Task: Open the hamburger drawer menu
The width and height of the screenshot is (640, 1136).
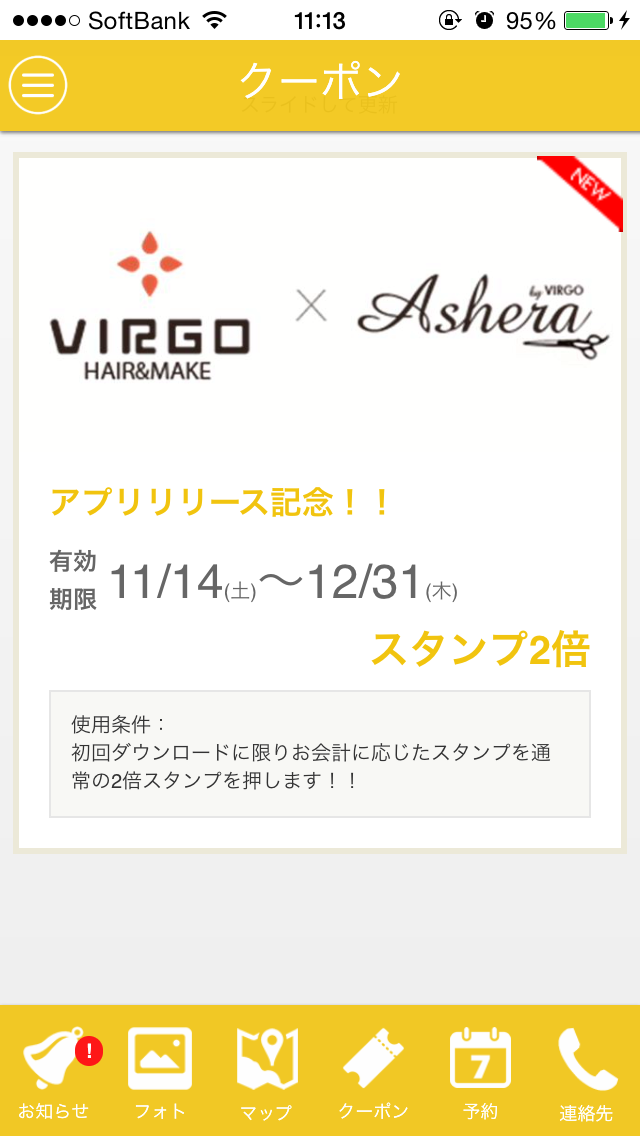Action: pos(38,85)
